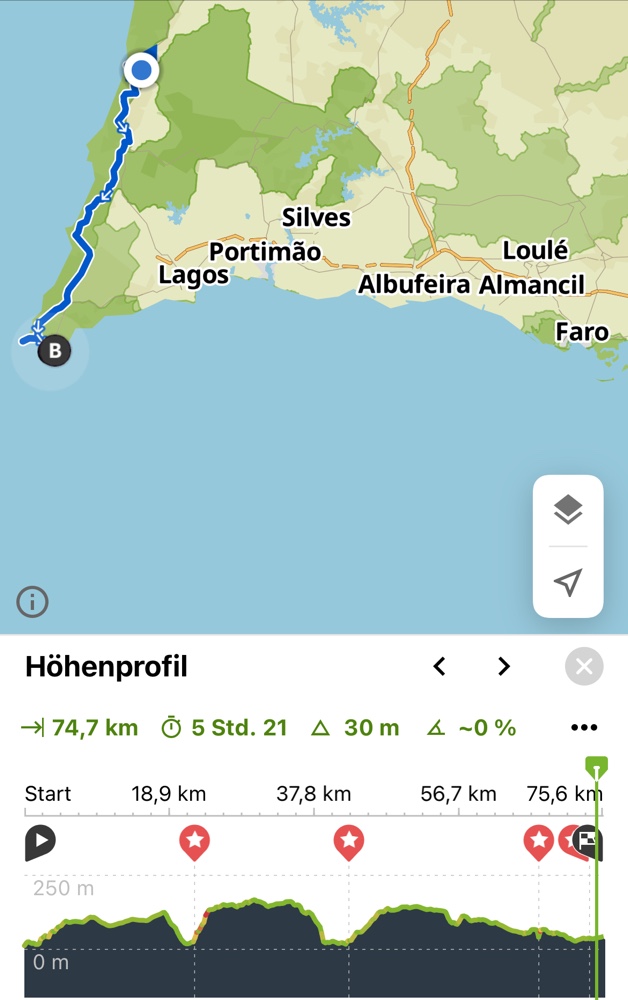Select the finish flag marker on profile
Image resolution: width=628 pixels, height=1000 pixels.
pos(589,842)
